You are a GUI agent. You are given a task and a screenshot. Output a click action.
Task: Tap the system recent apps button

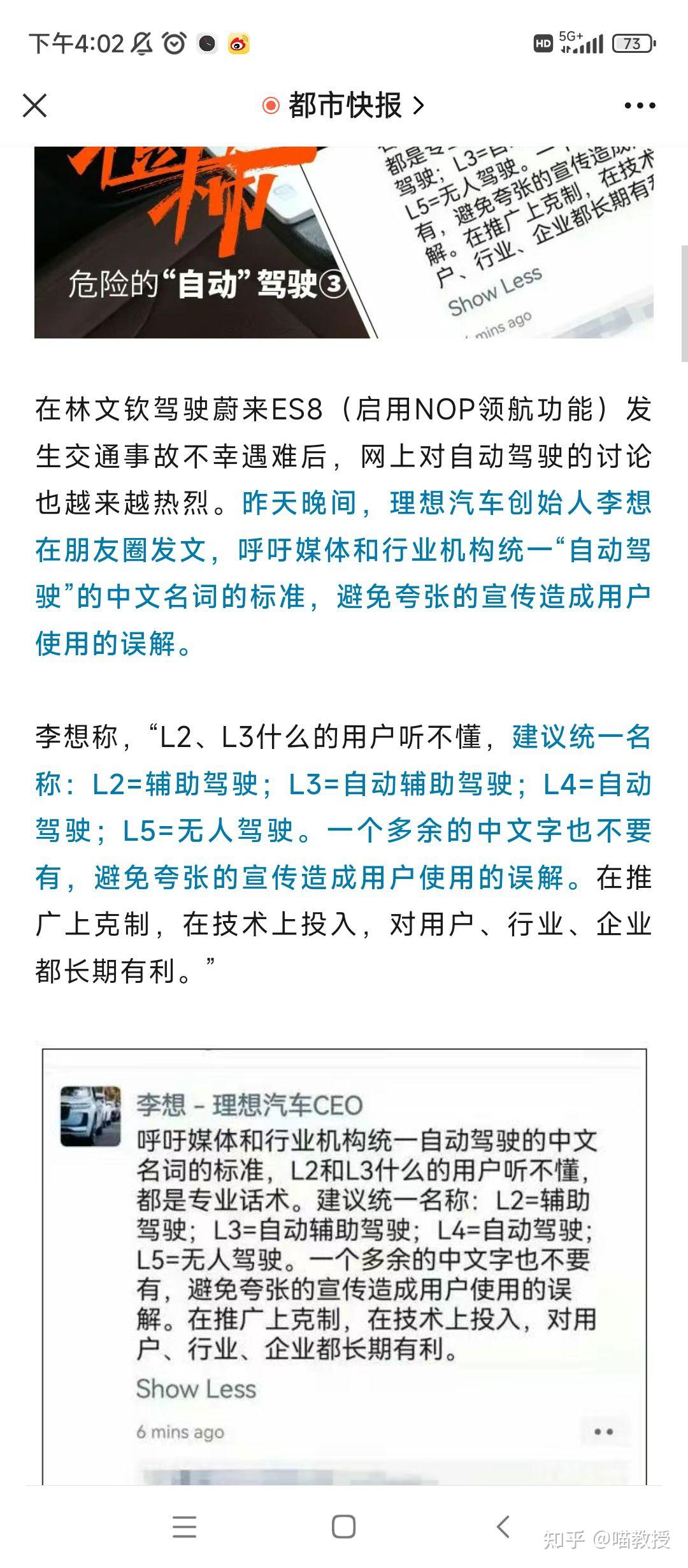pyautogui.click(x=185, y=1527)
